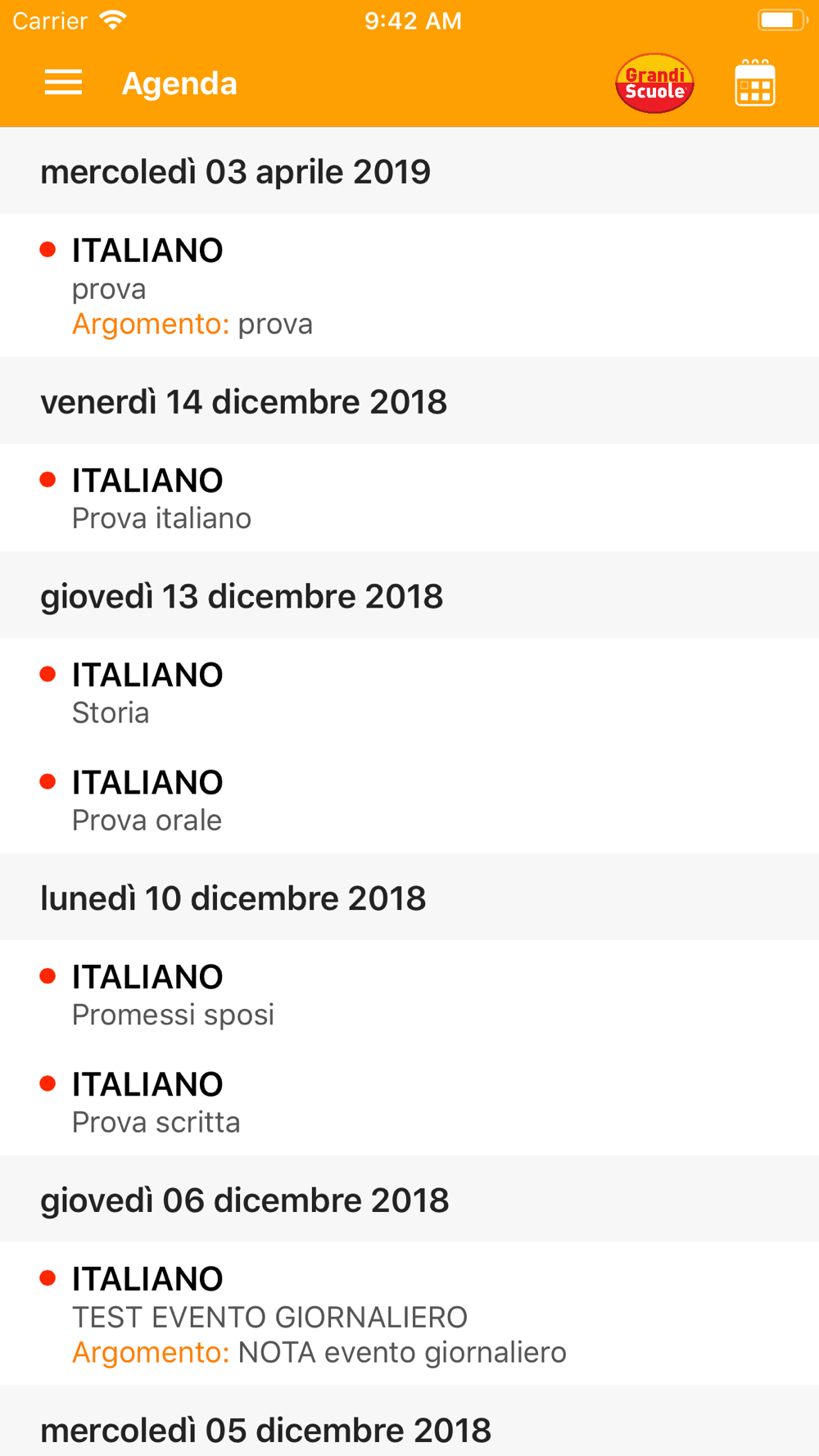Open the ITALIANO Storia entry
Screen dimensions: 819x1456
pyautogui.click(x=409, y=692)
